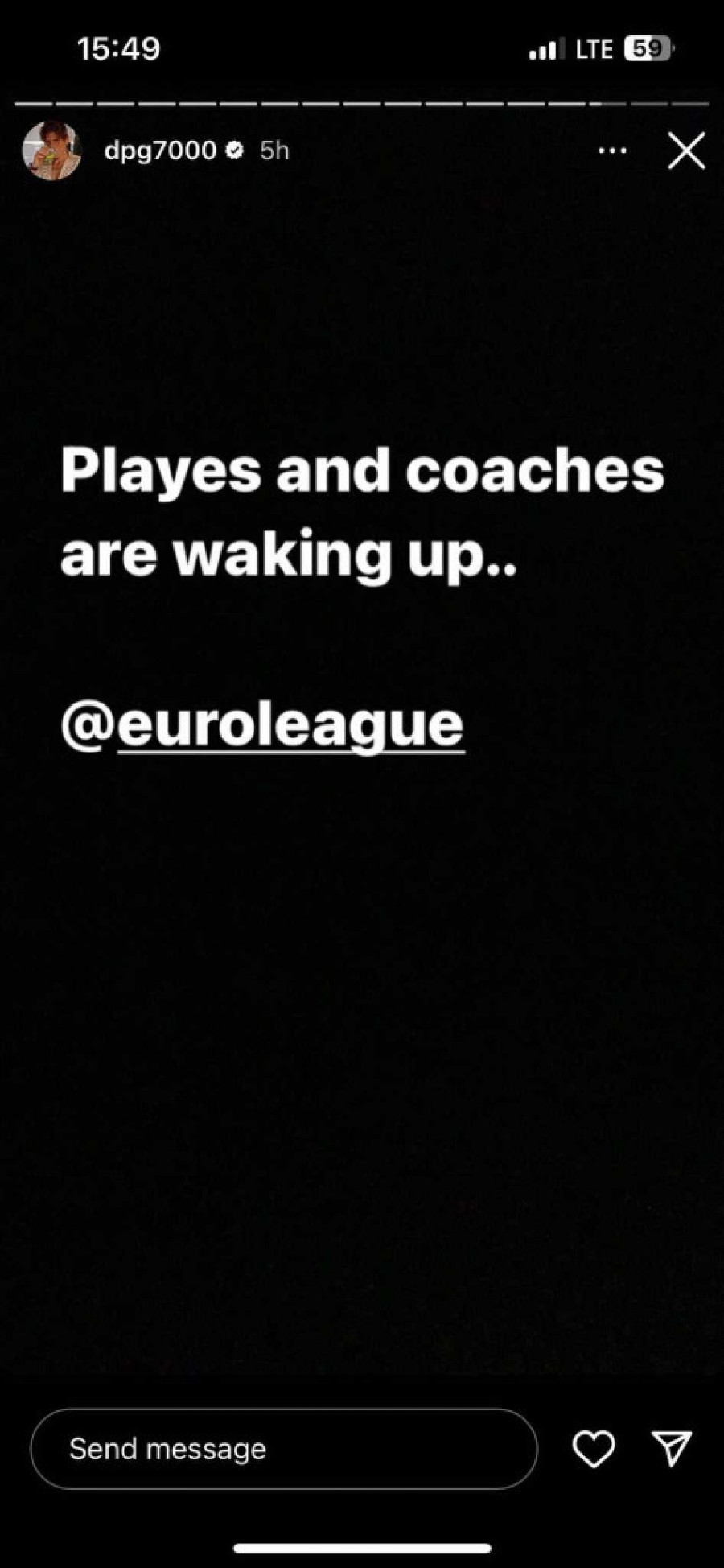Share the story via paper plane icon
The image size is (724, 1568).
point(672,1449)
